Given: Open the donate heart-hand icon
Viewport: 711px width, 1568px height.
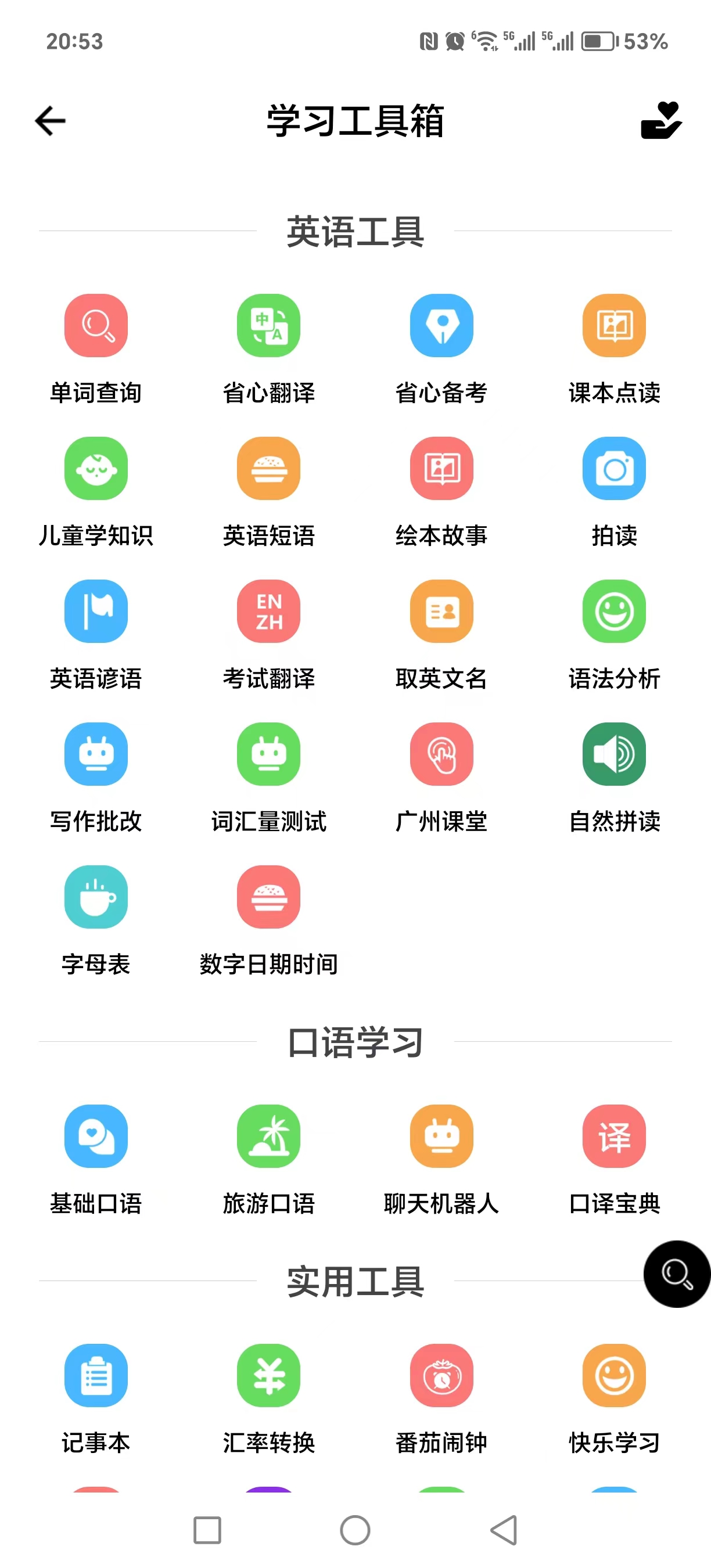Looking at the screenshot, I should point(661,121).
